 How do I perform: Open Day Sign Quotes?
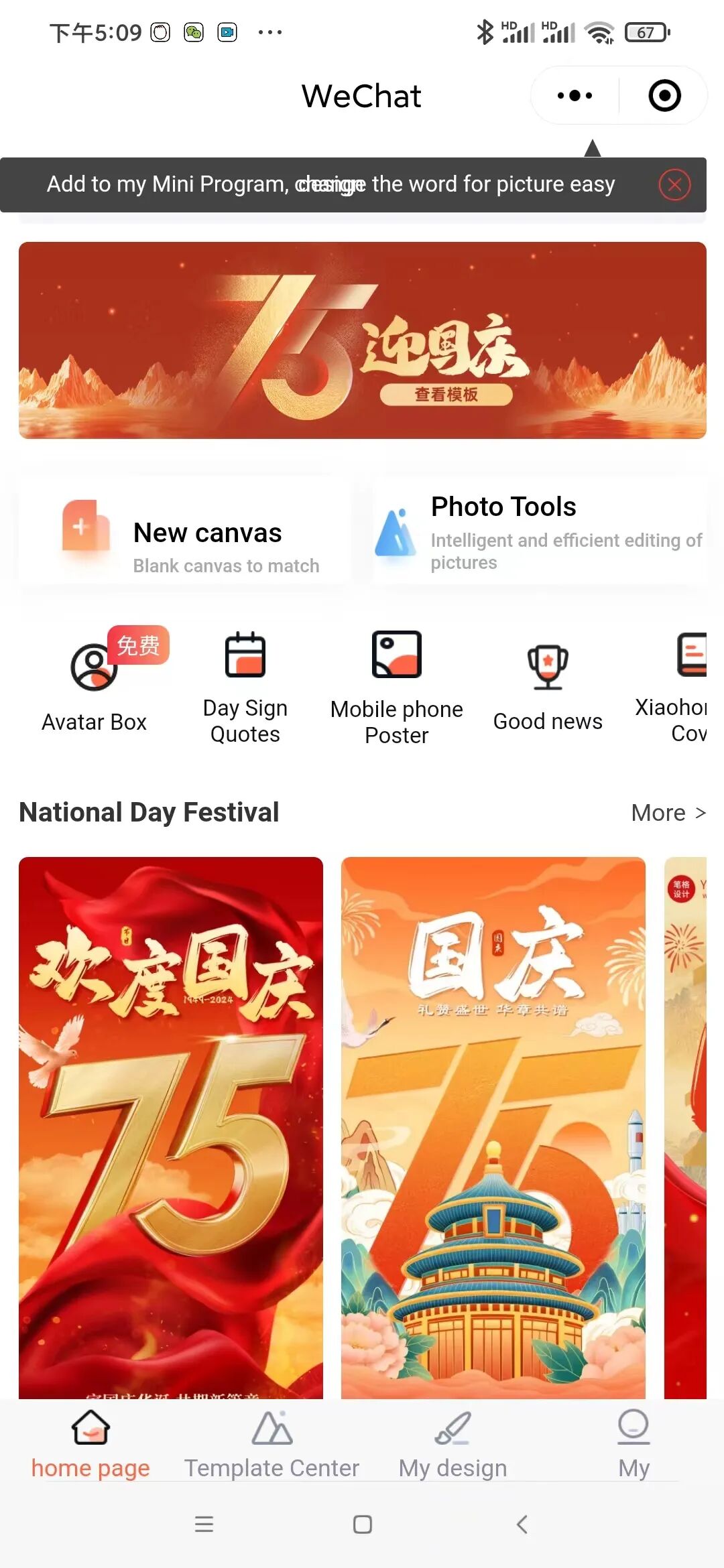(245, 687)
